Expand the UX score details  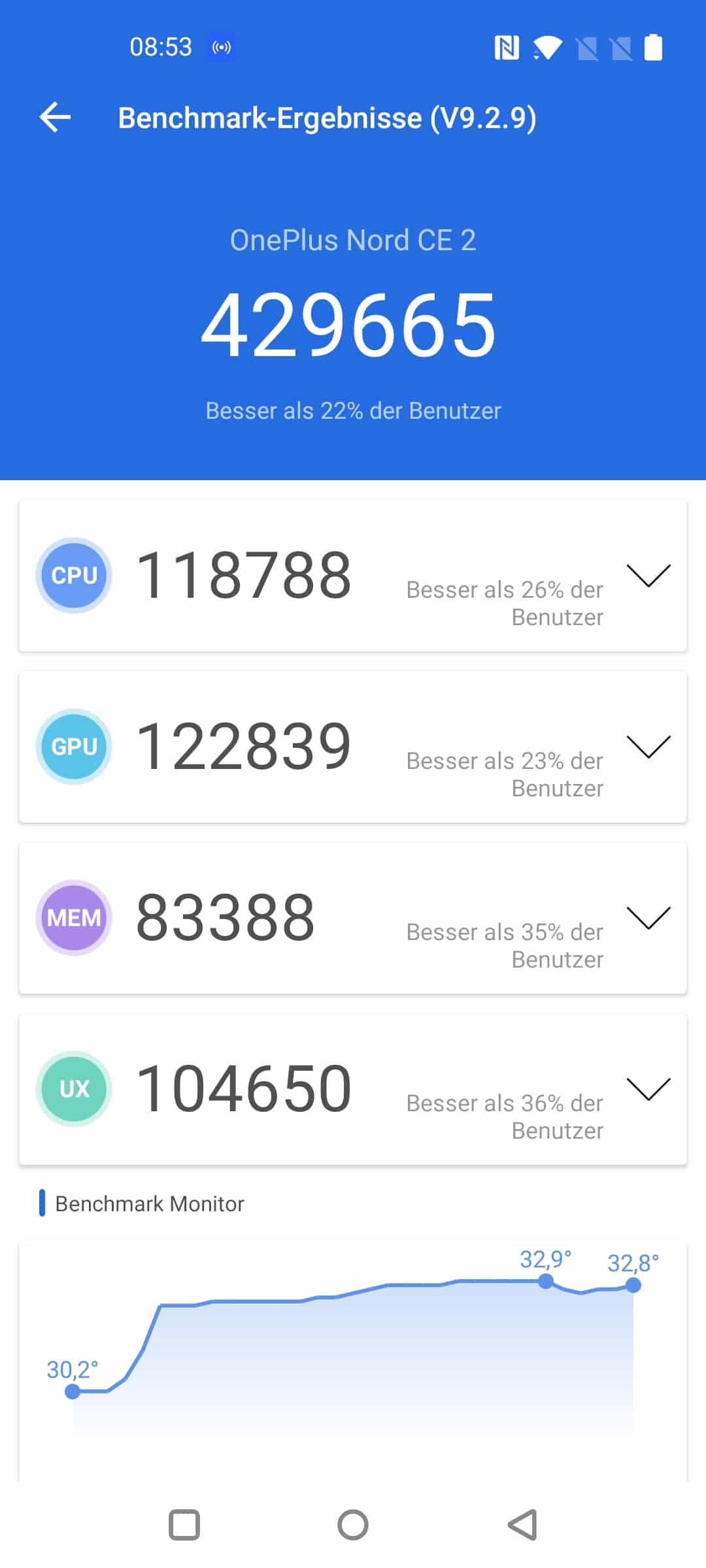tap(648, 1088)
